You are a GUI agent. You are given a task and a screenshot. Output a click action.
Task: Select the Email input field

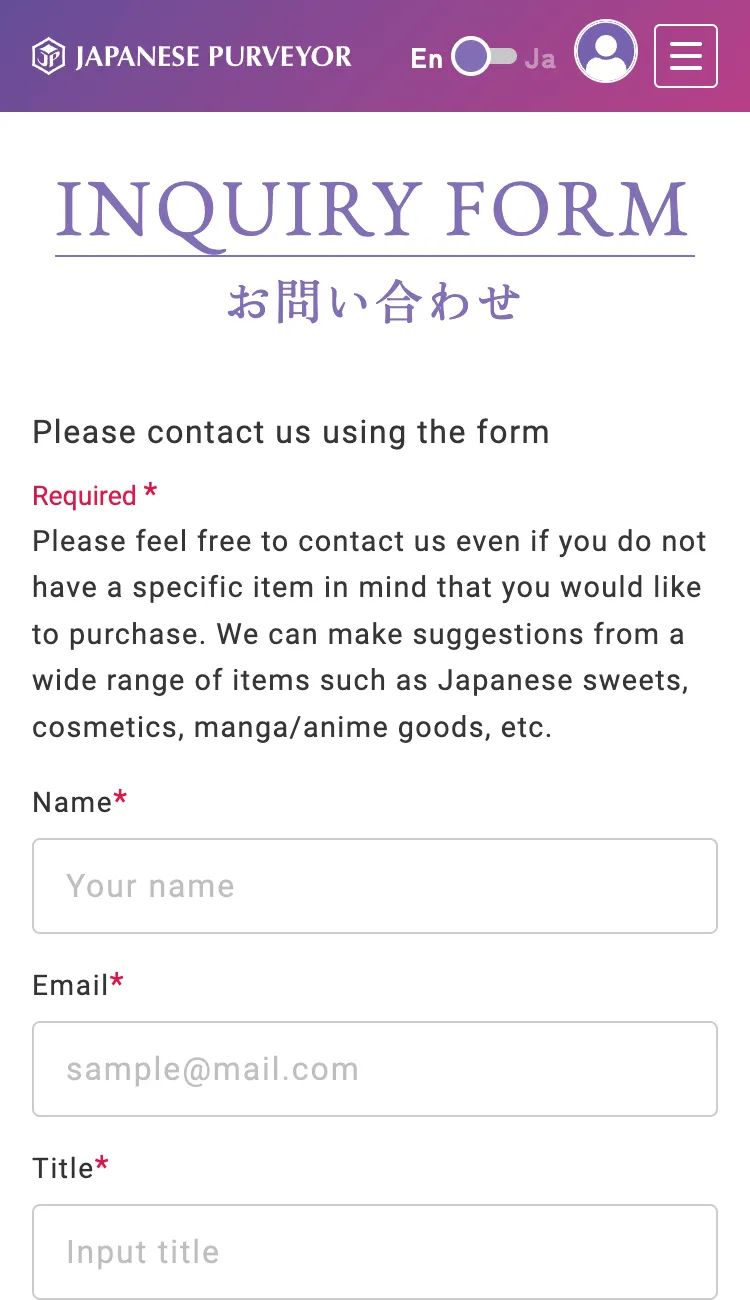pos(375,1069)
